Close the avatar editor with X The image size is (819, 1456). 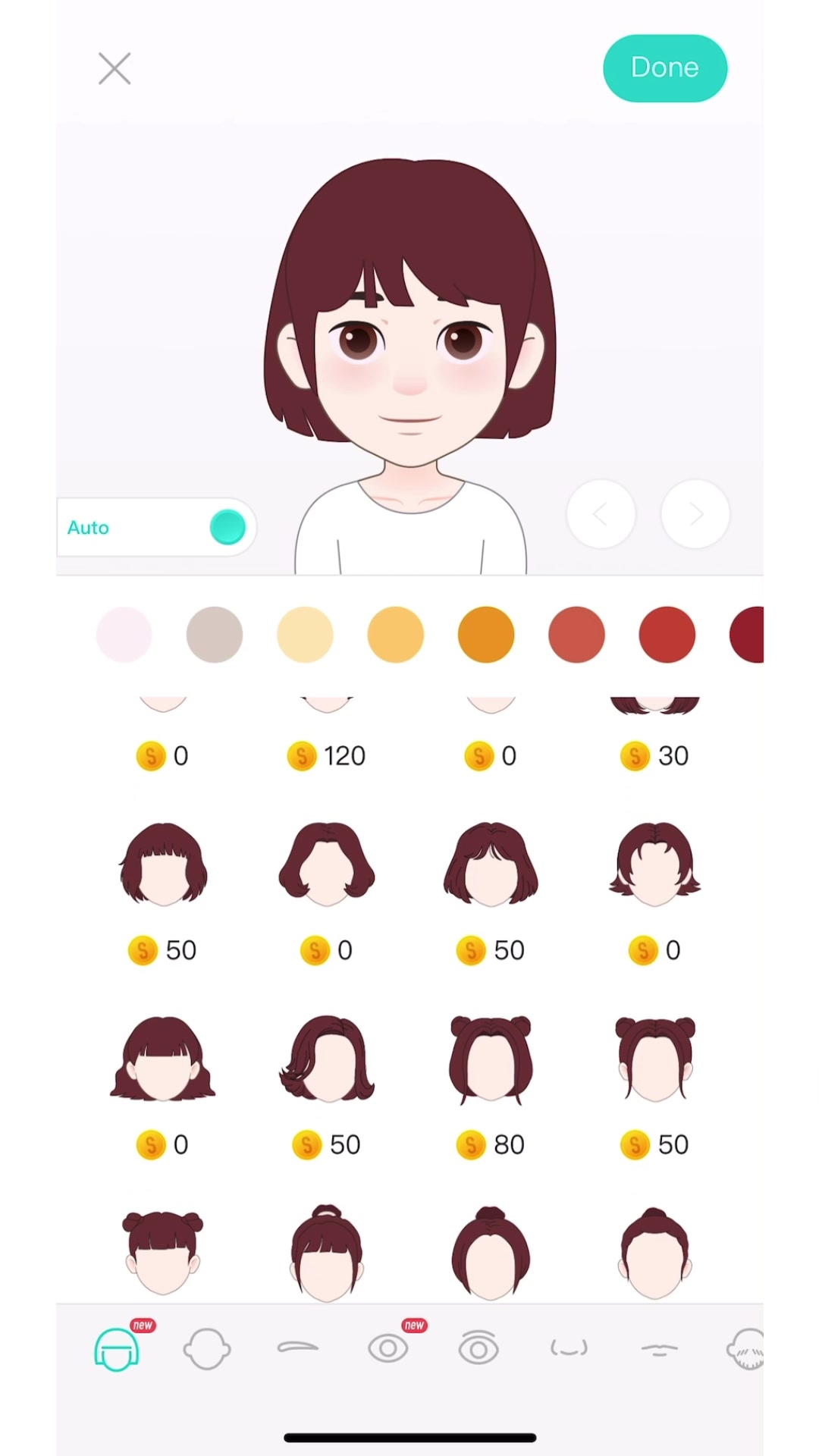point(115,69)
